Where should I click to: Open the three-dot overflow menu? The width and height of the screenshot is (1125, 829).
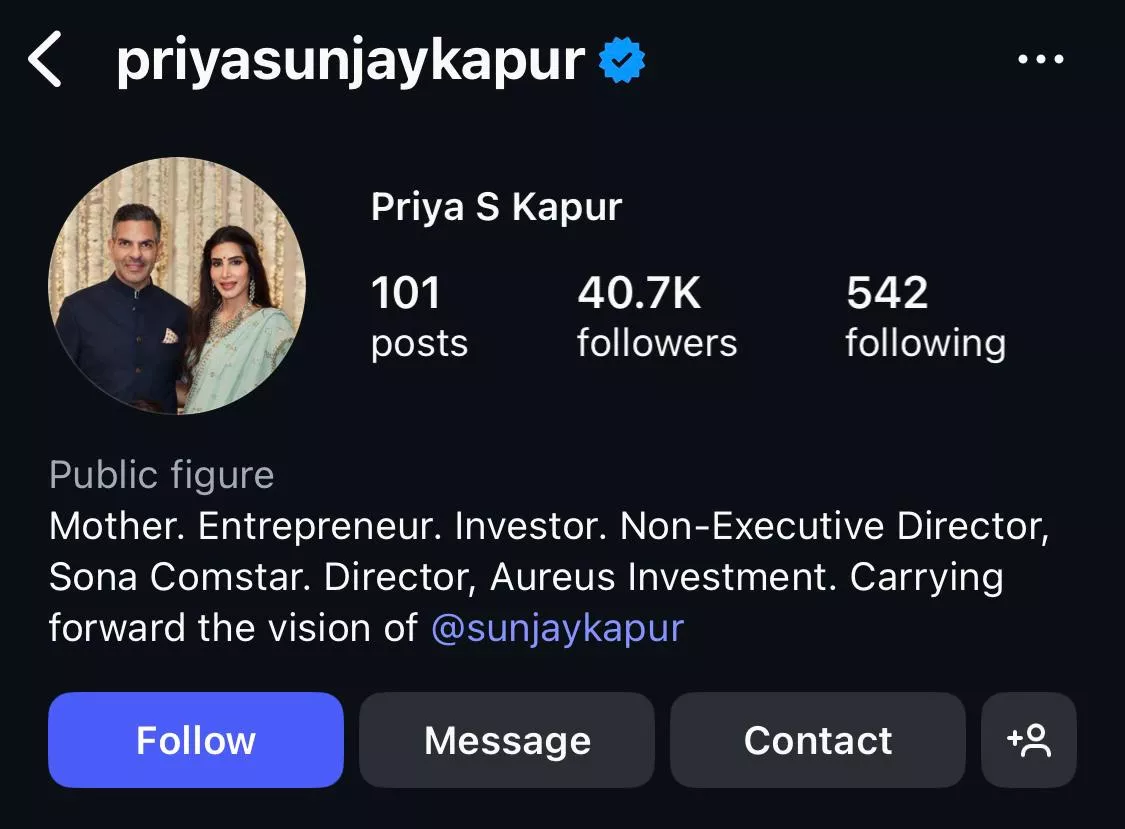click(1040, 60)
